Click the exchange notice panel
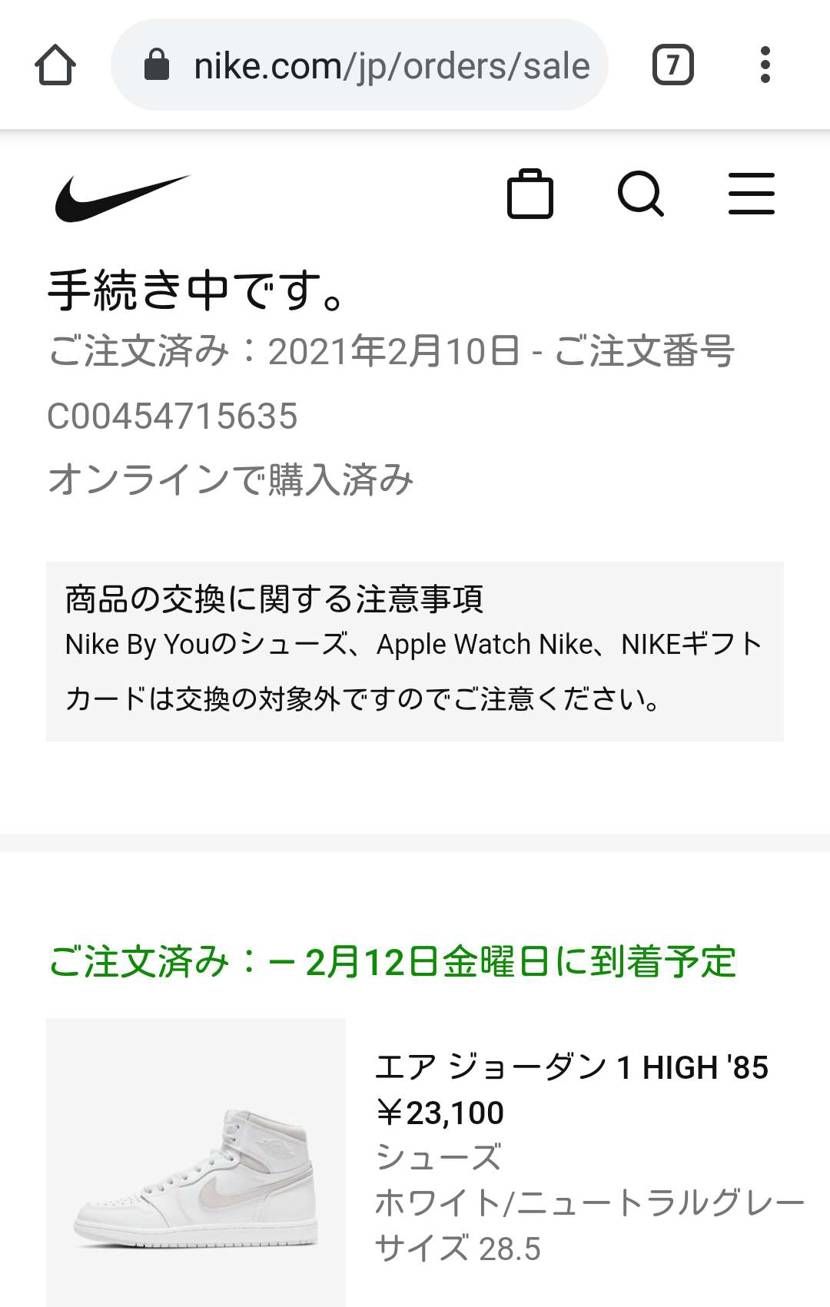Image resolution: width=830 pixels, height=1307 pixels. (414, 650)
